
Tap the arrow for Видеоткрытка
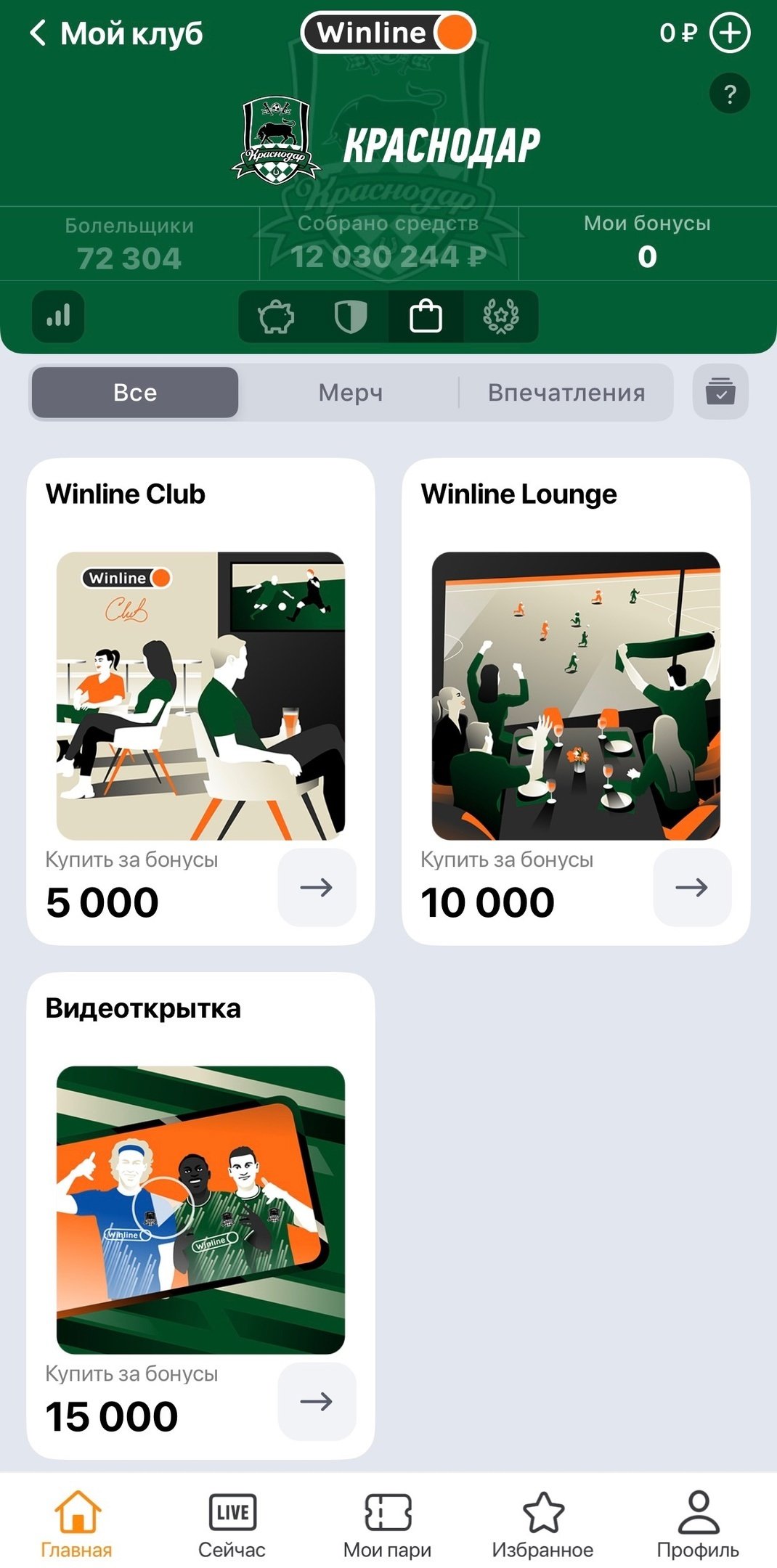[317, 1402]
